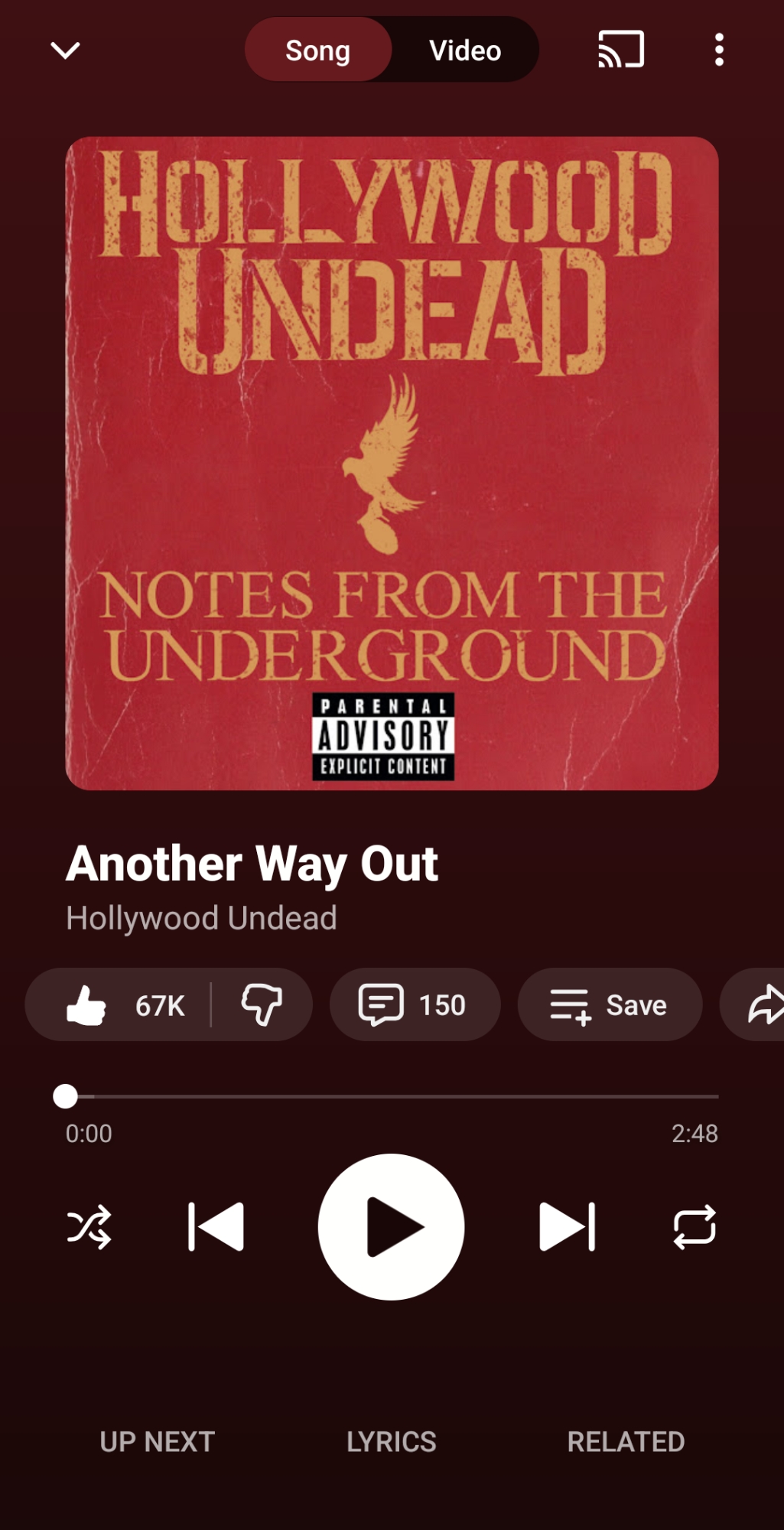
Task: Skip to next track
Action: click(567, 1227)
